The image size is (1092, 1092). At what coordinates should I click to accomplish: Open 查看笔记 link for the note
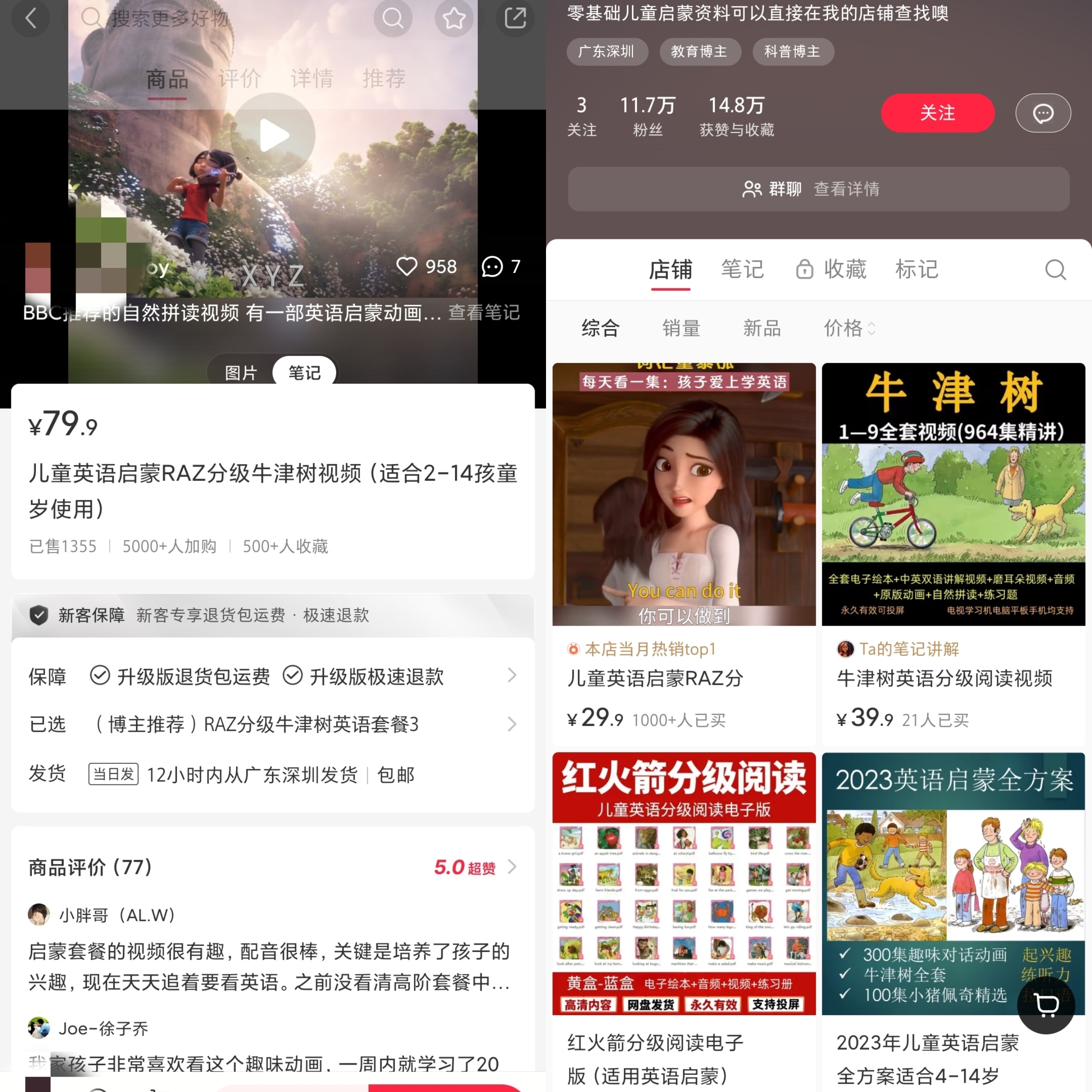[484, 313]
